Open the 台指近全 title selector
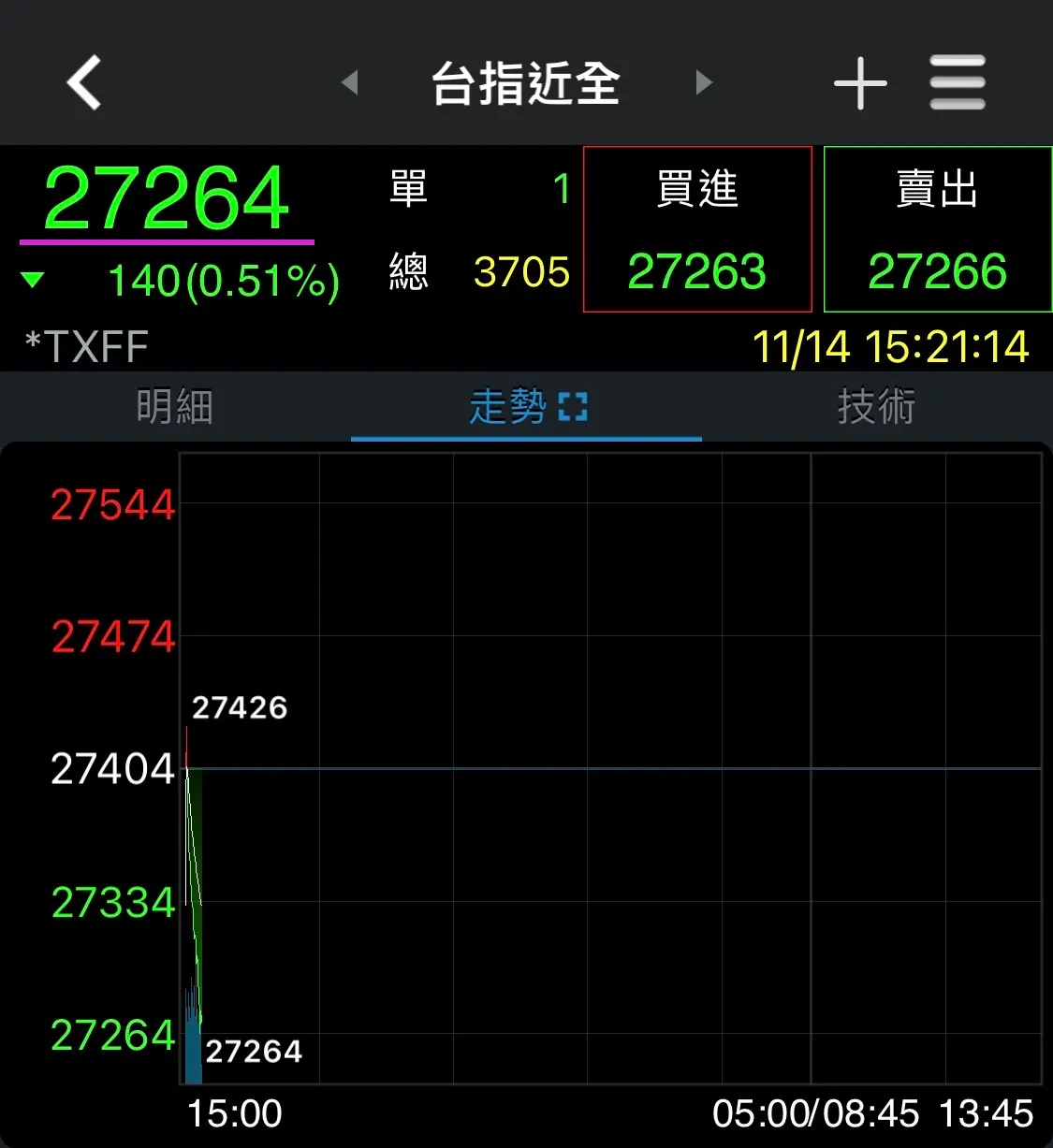The image size is (1053, 1148). [x=524, y=83]
